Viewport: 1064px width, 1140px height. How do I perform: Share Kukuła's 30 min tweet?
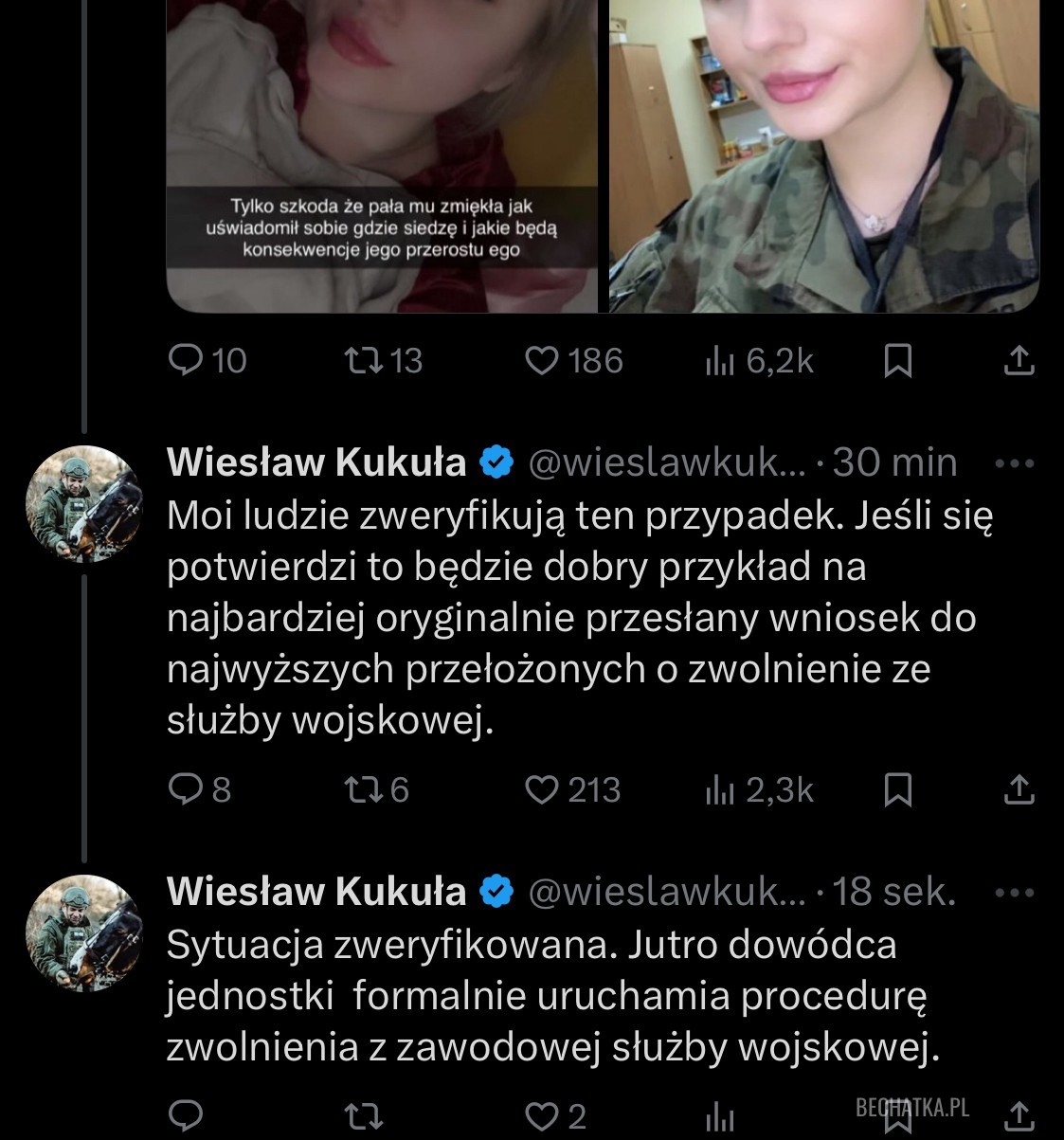click(1019, 789)
